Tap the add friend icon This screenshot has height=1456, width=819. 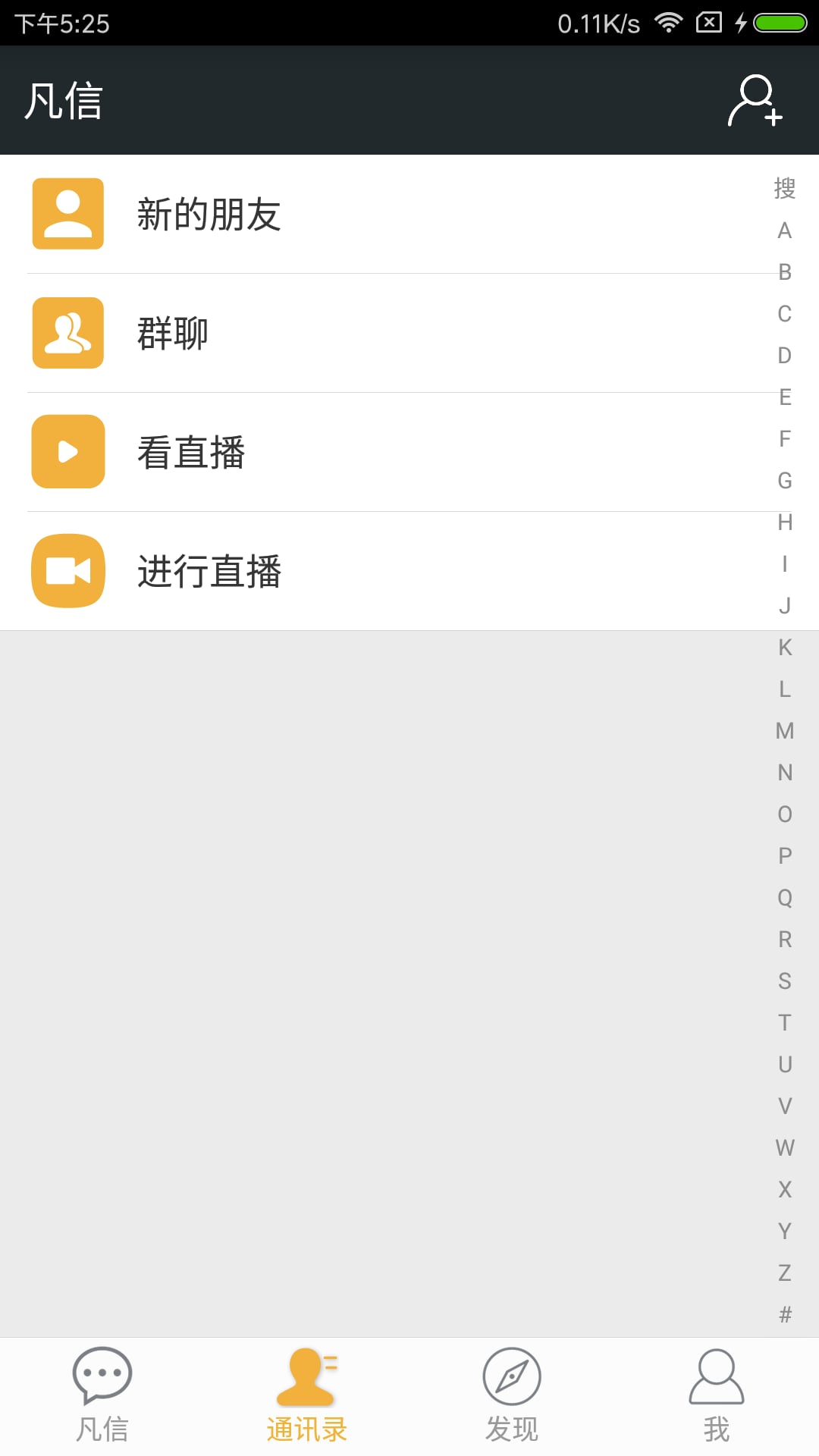pyautogui.click(x=755, y=100)
